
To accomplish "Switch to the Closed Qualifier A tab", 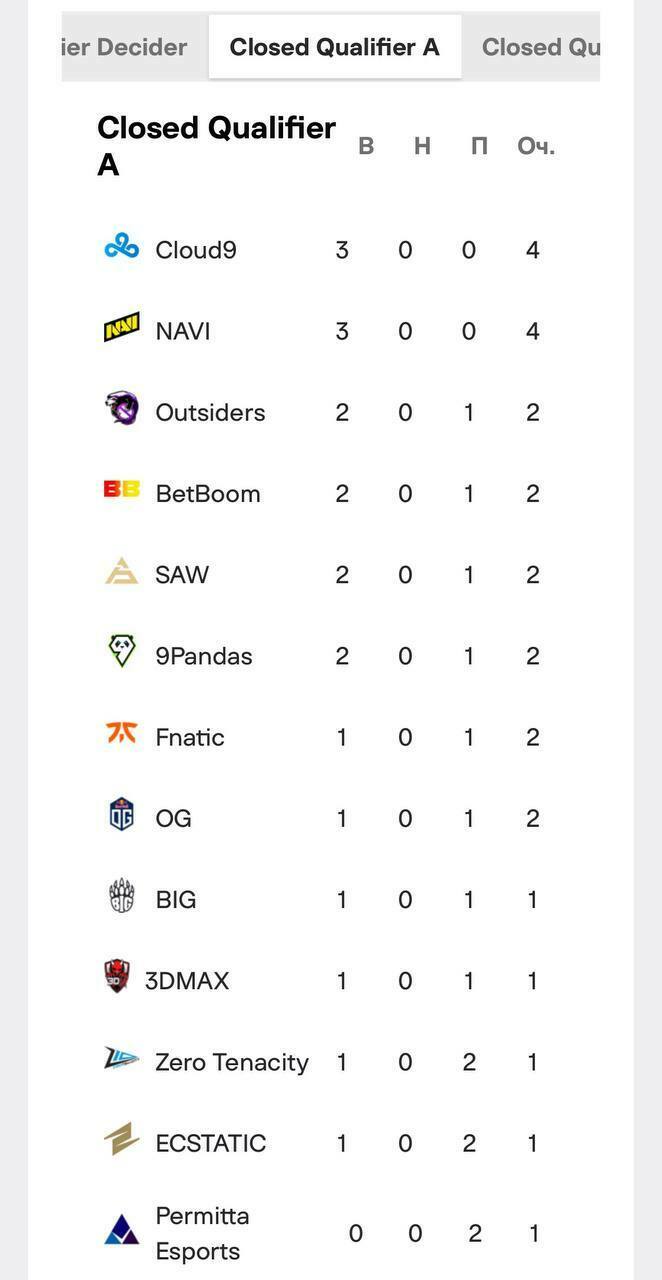I will point(334,47).
